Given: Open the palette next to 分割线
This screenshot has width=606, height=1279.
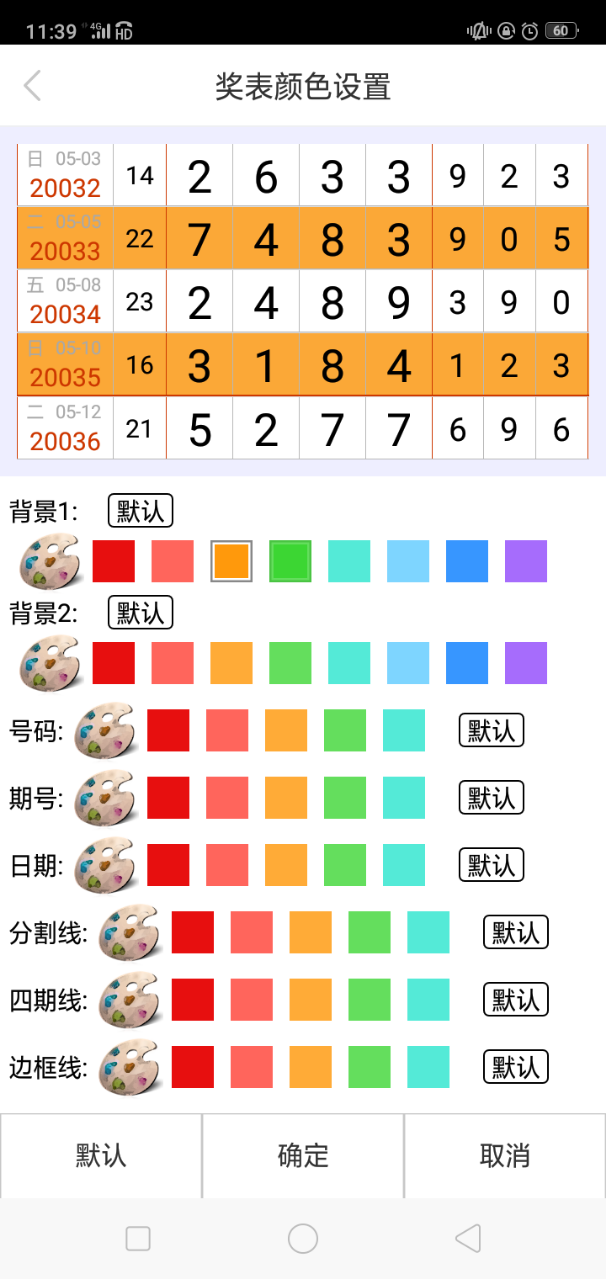Looking at the screenshot, I should click(x=129, y=933).
